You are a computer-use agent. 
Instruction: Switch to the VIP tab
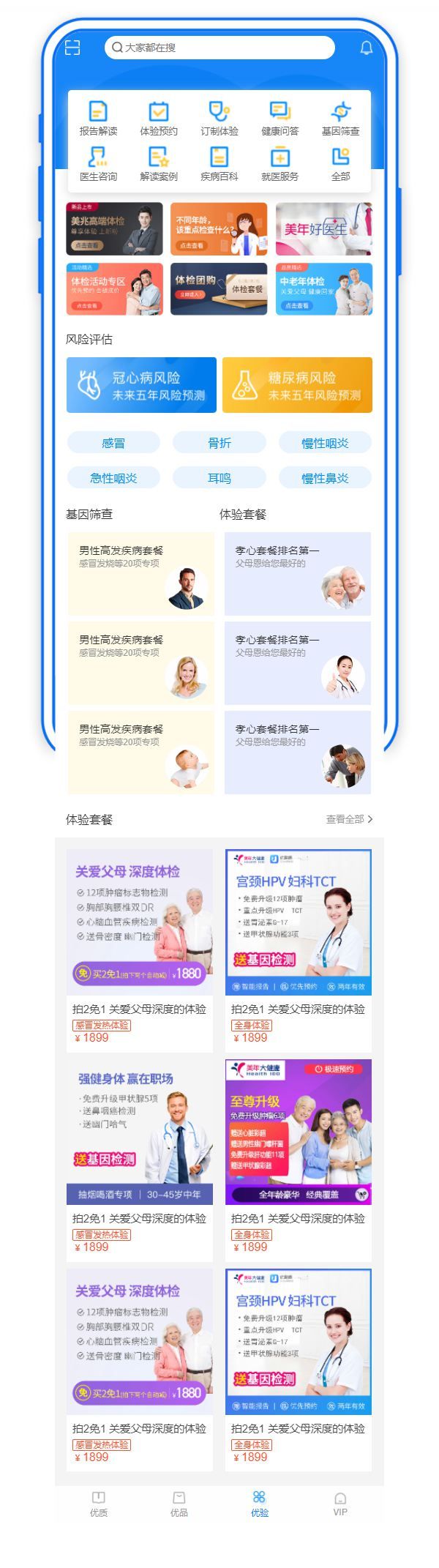tap(340, 1504)
